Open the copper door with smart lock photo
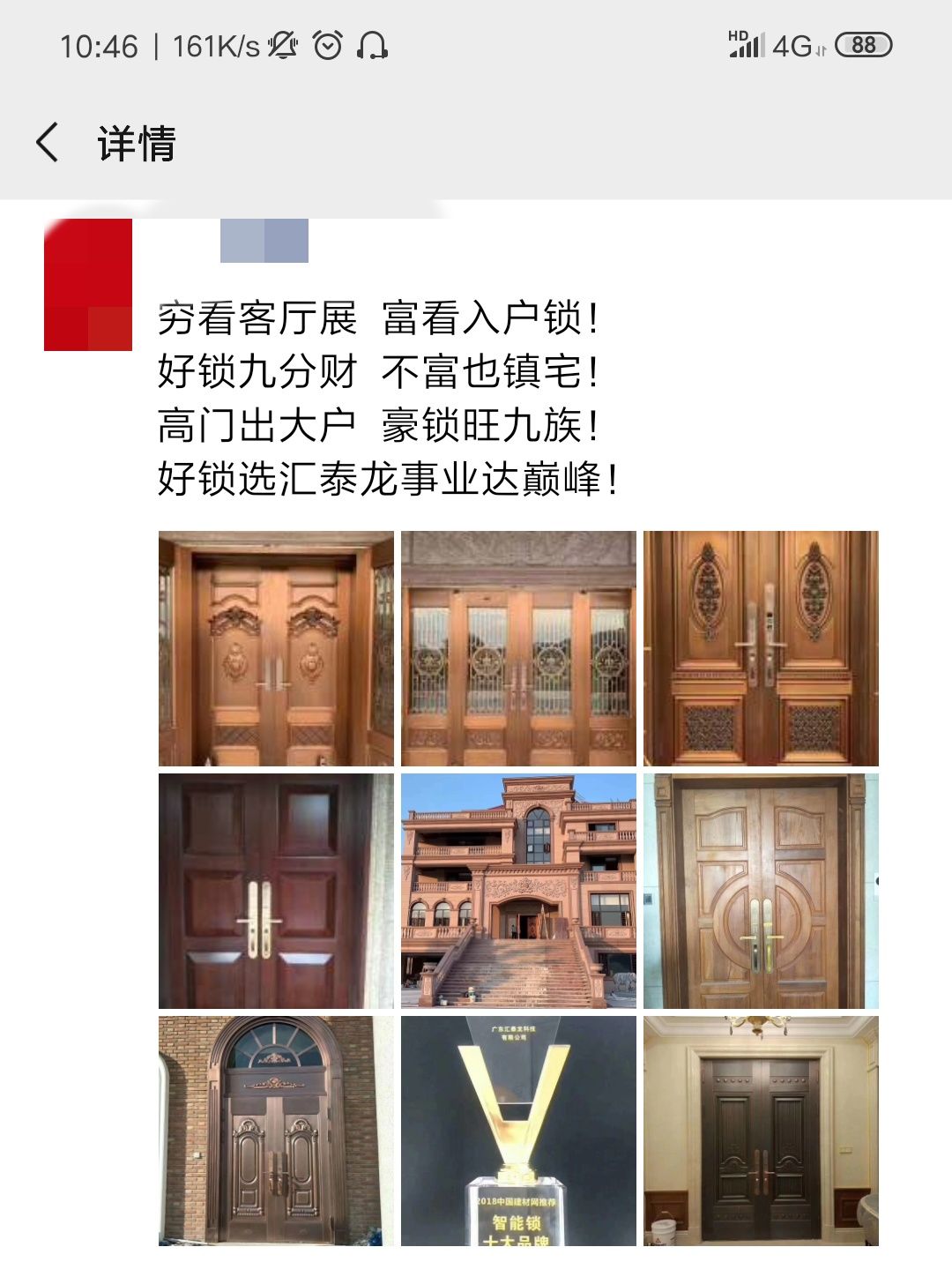Image resolution: width=952 pixels, height=1277 pixels. 761,648
